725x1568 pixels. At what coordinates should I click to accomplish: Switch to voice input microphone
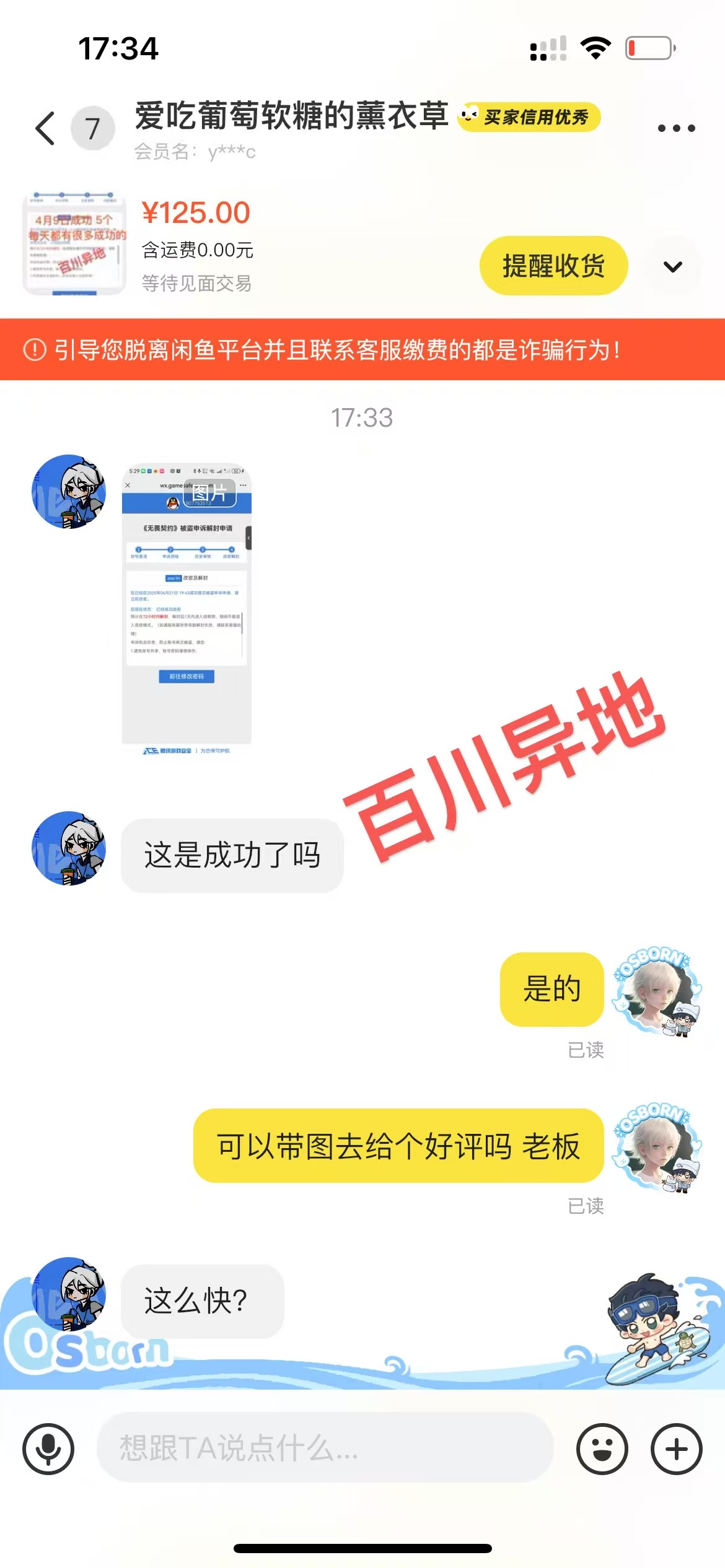click(48, 1448)
